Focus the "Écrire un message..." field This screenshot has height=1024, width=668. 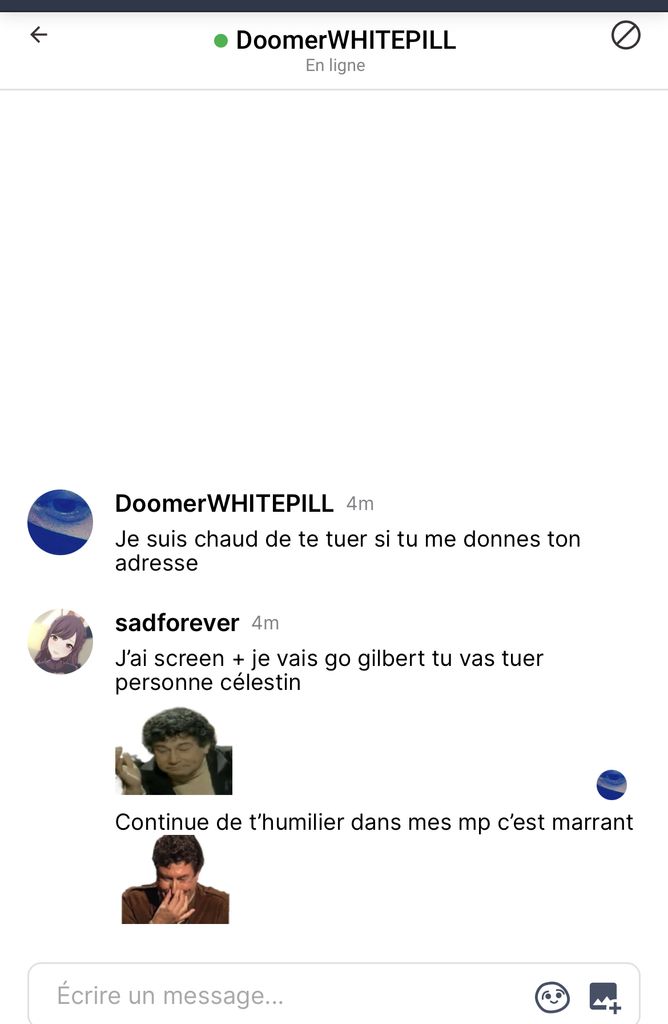tap(280, 995)
